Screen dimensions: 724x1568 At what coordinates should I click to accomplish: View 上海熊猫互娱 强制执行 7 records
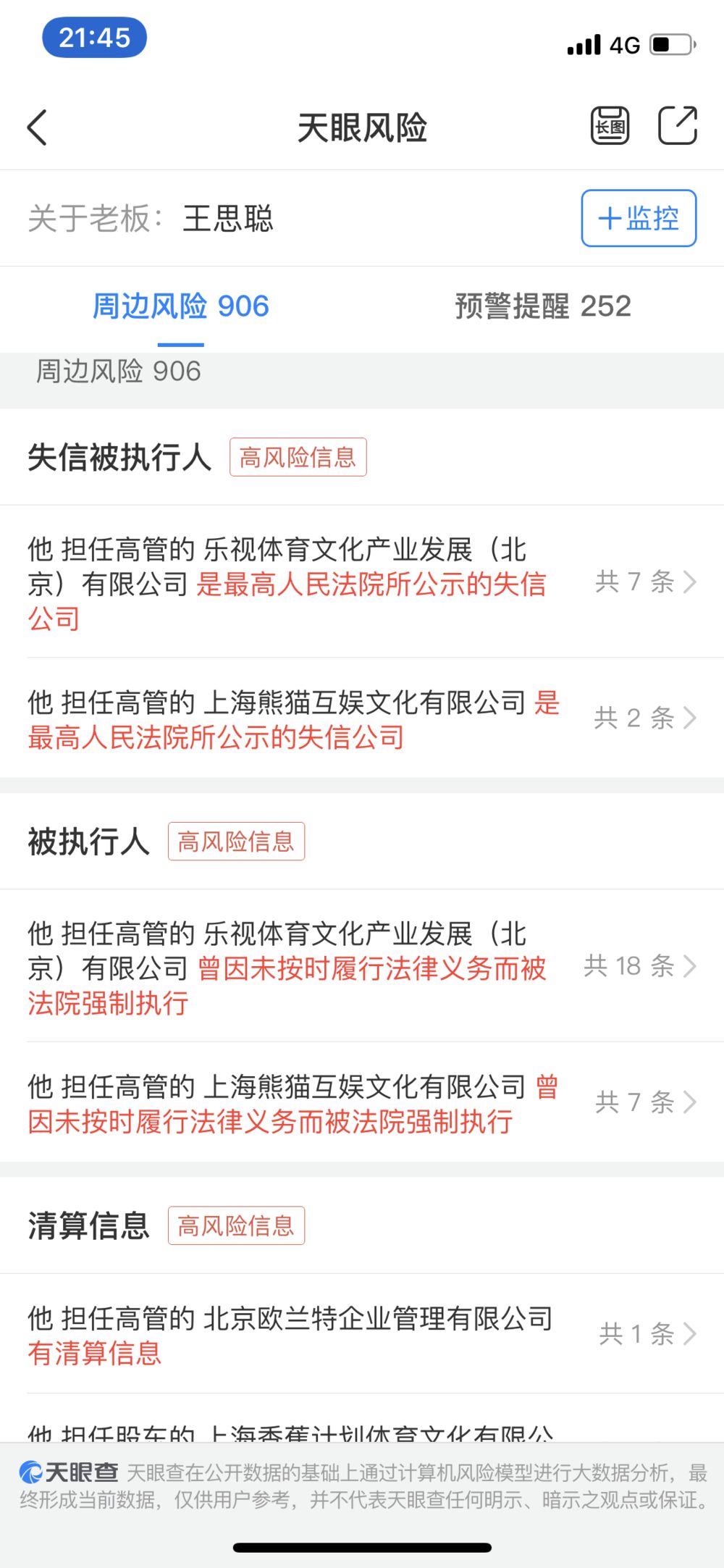pos(362,1103)
